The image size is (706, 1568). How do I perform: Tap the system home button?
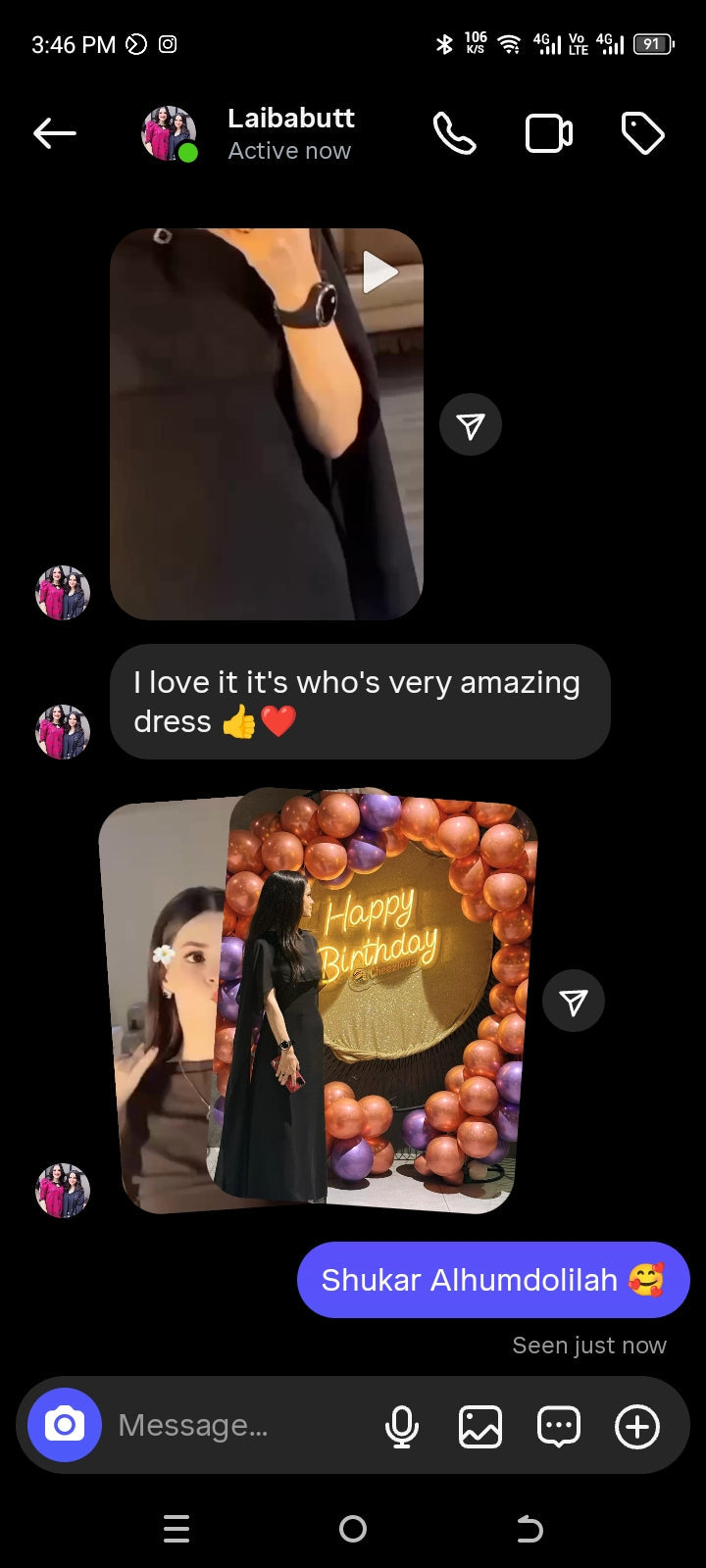click(x=353, y=1529)
